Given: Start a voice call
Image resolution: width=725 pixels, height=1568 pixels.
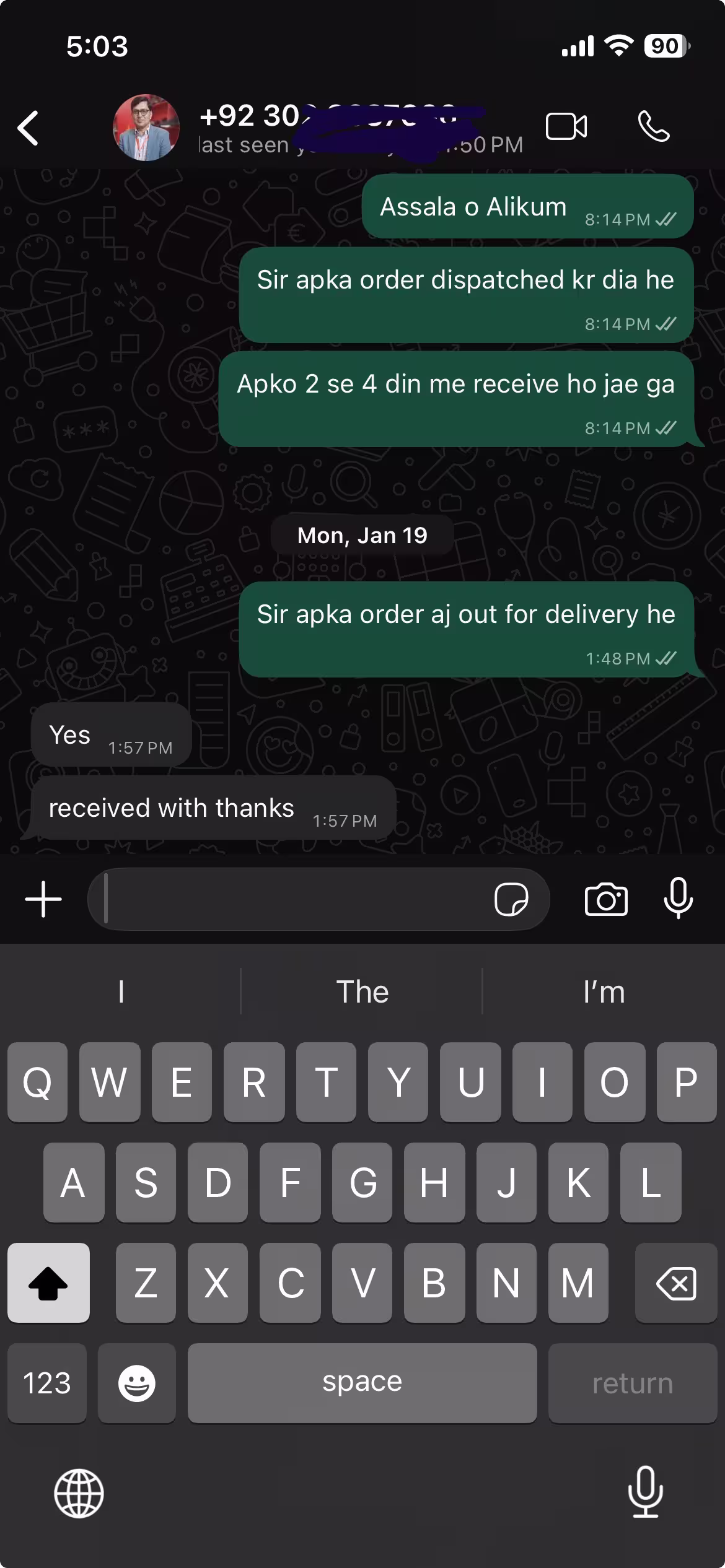Looking at the screenshot, I should (x=654, y=127).
